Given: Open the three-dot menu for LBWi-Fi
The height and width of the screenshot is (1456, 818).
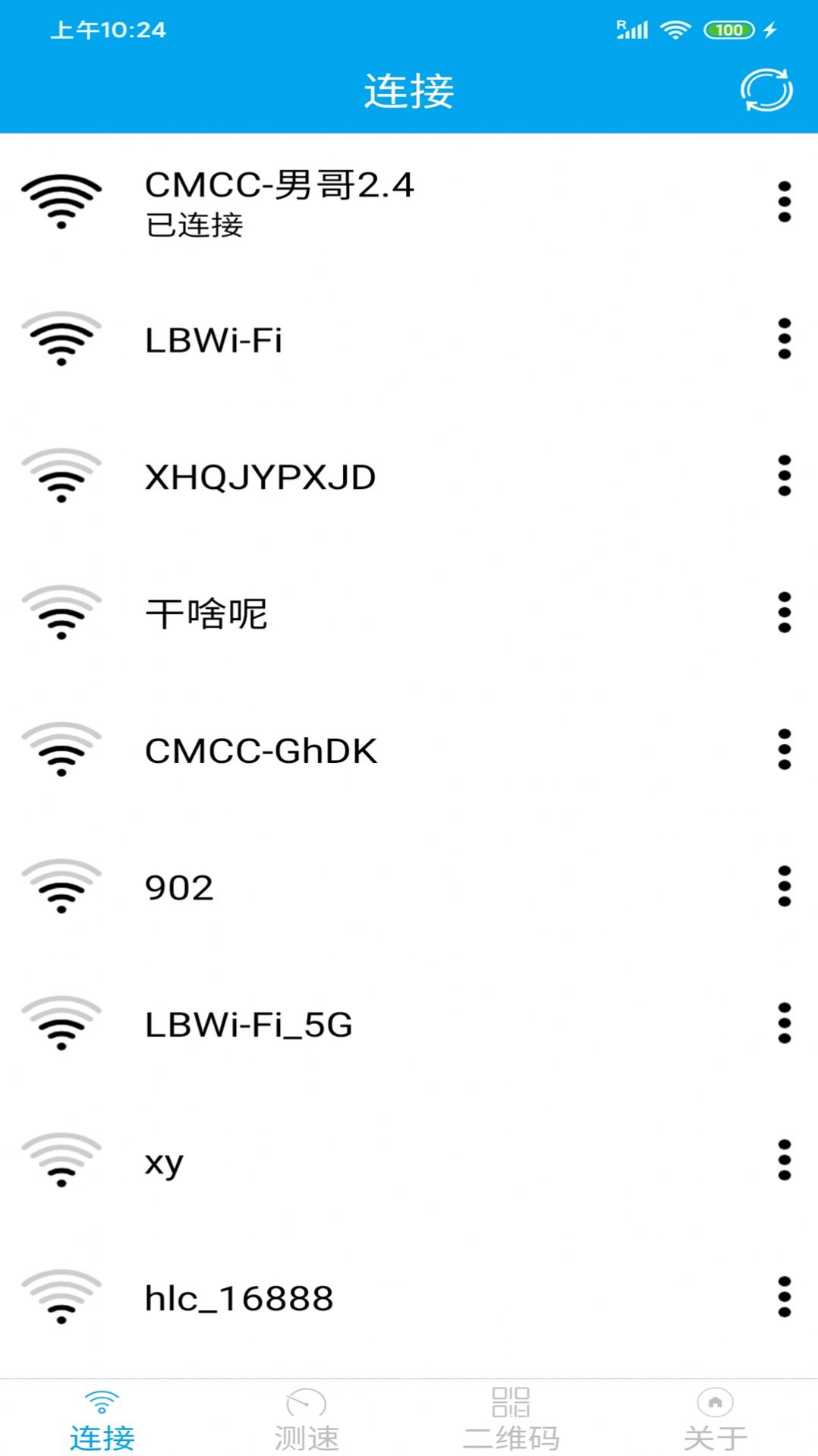Looking at the screenshot, I should tap(783, 339).
